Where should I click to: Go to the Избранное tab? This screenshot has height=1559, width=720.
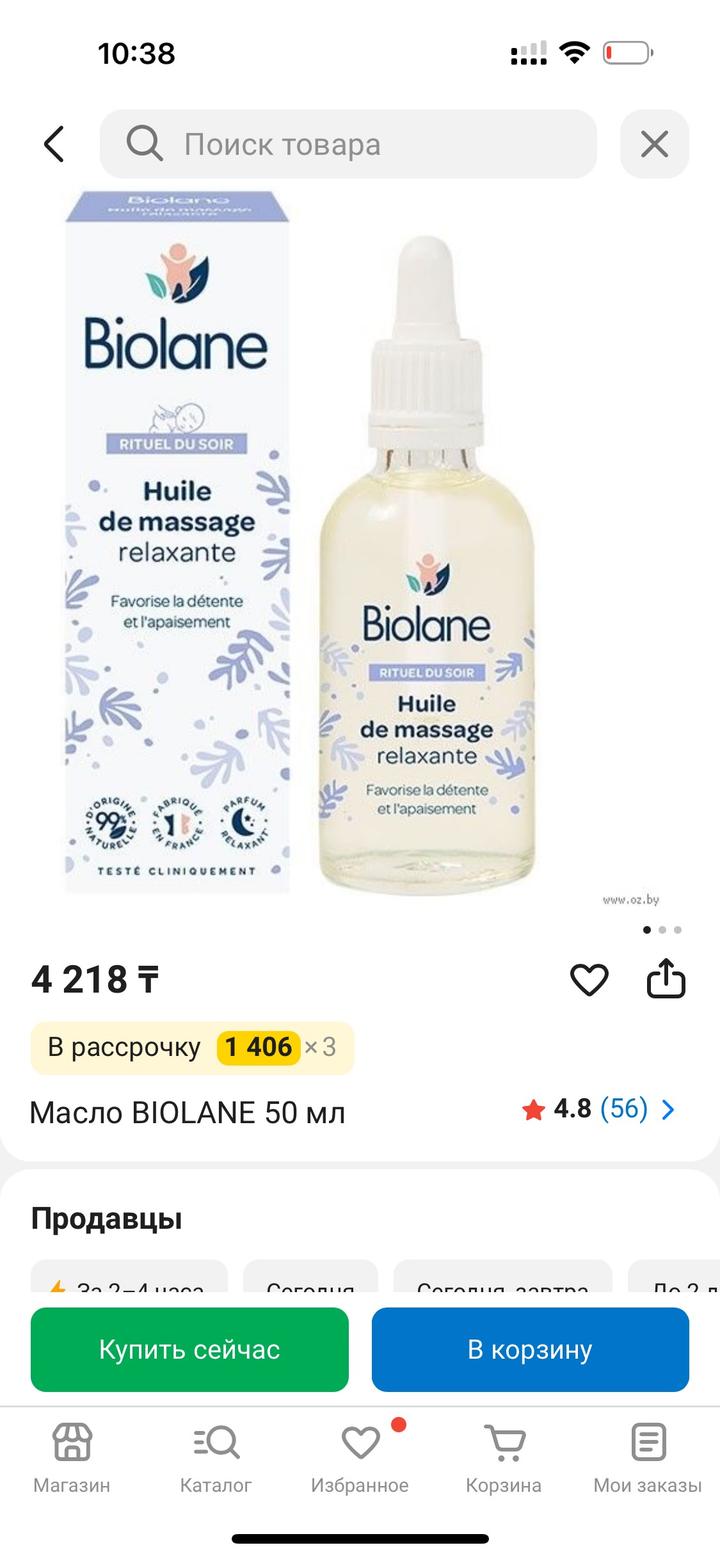360,1458
